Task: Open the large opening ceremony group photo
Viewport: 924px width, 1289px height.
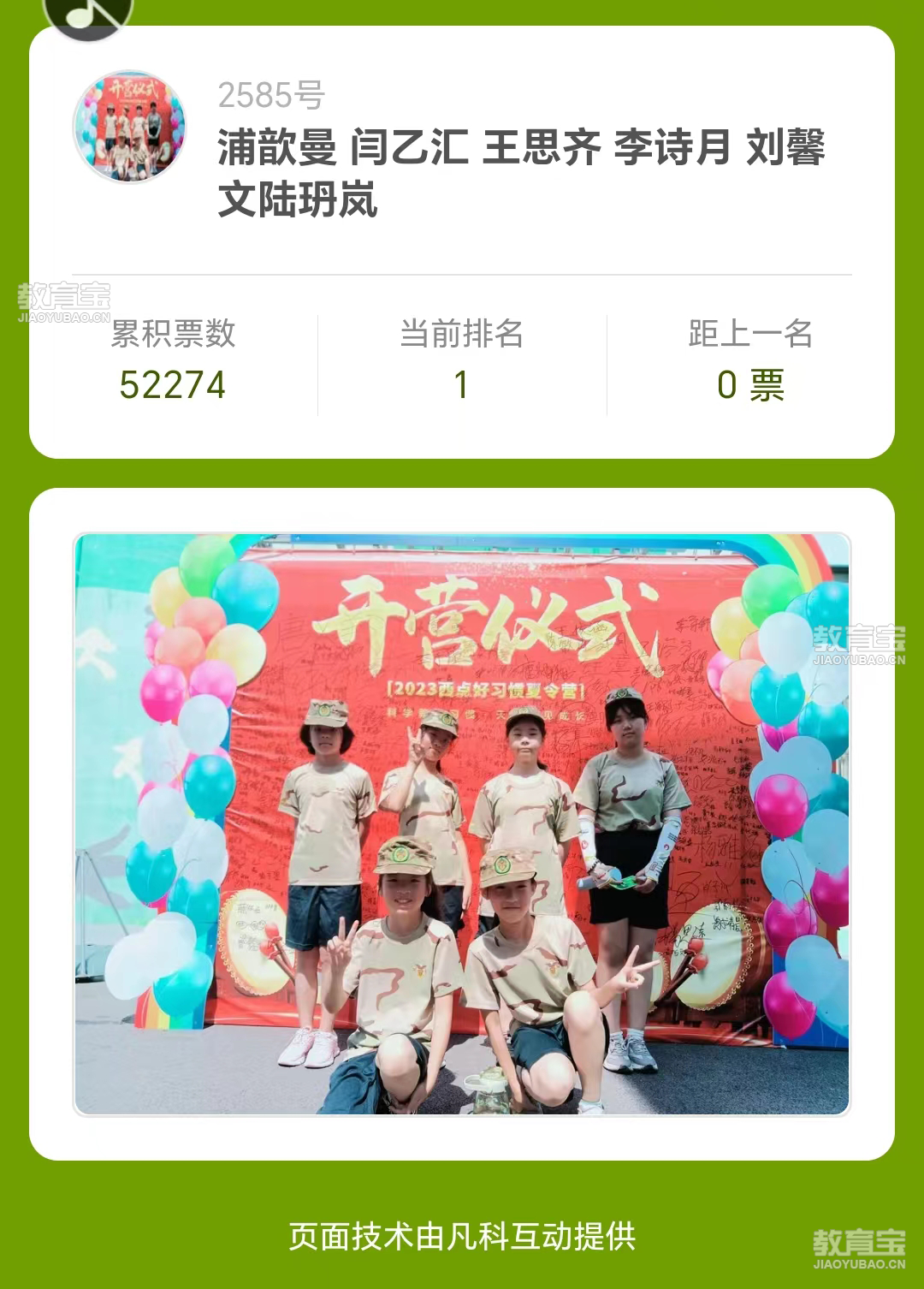Action: click(x=462, y=823)
